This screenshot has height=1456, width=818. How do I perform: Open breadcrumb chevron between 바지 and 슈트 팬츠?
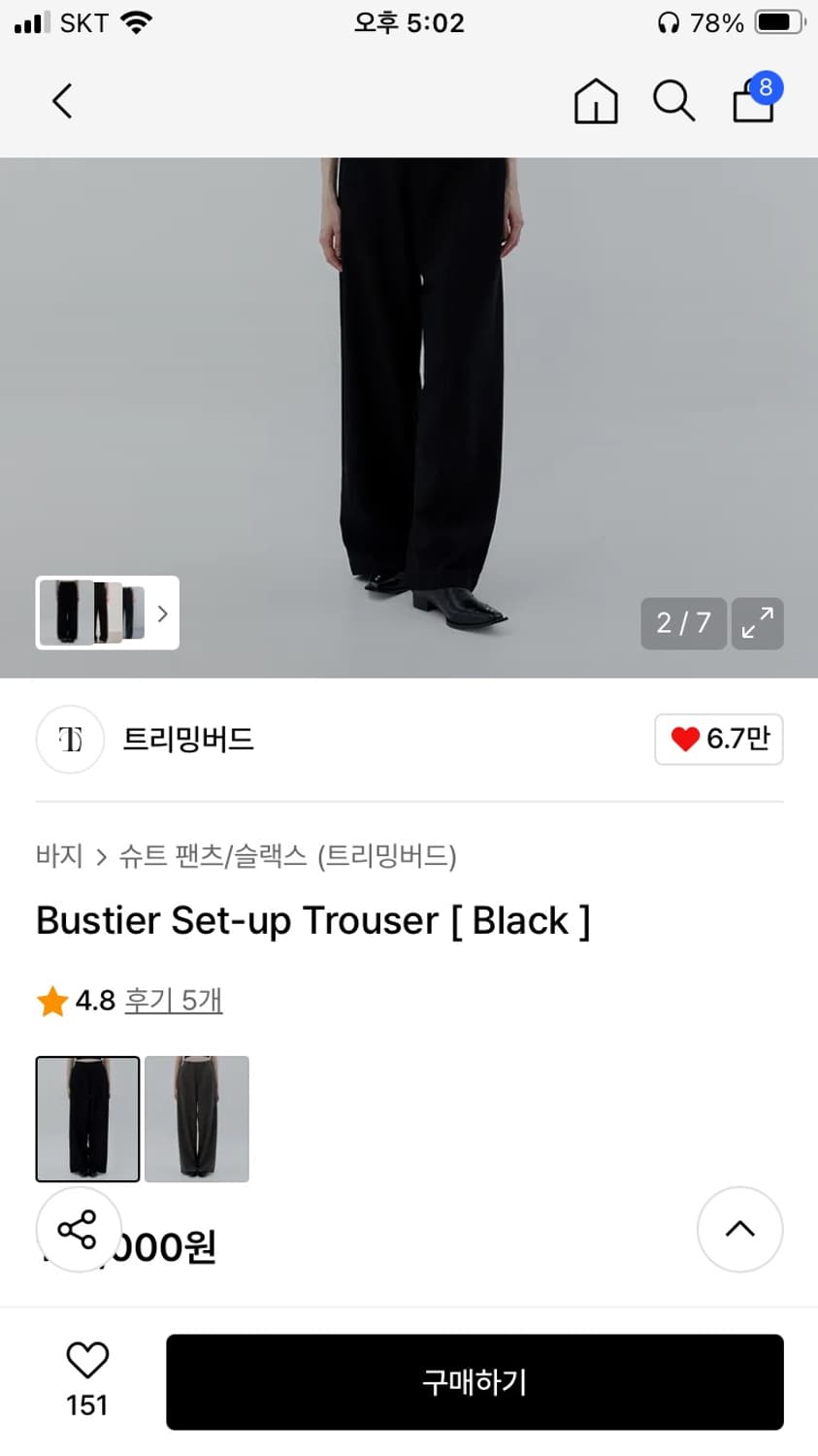(x=101, y=856)
